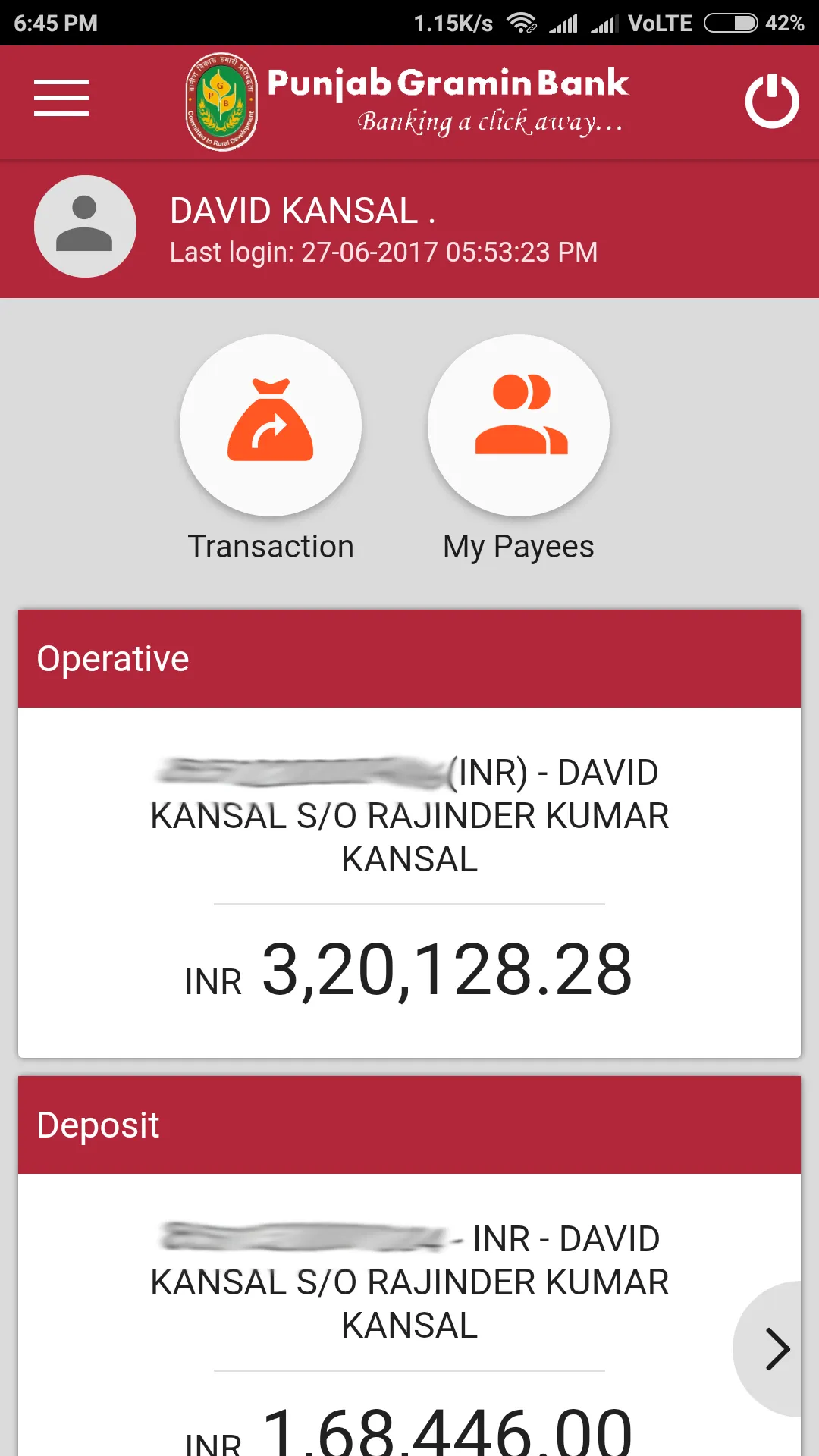Image resolution: width=819 pixels, height=1456 pixels.
Task: Open the Operative section header
Action: coord(409,657)
